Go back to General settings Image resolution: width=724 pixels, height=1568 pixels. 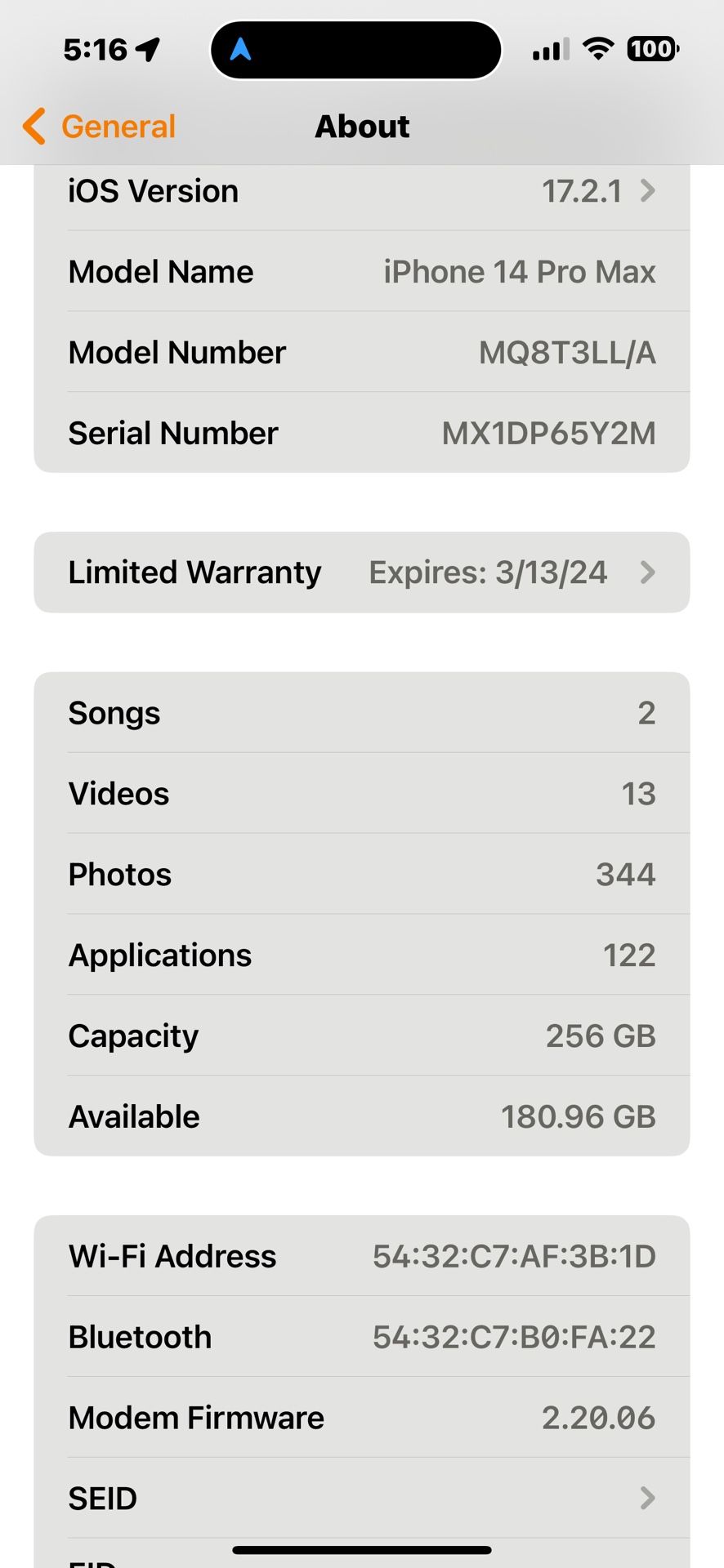(100, 127)
